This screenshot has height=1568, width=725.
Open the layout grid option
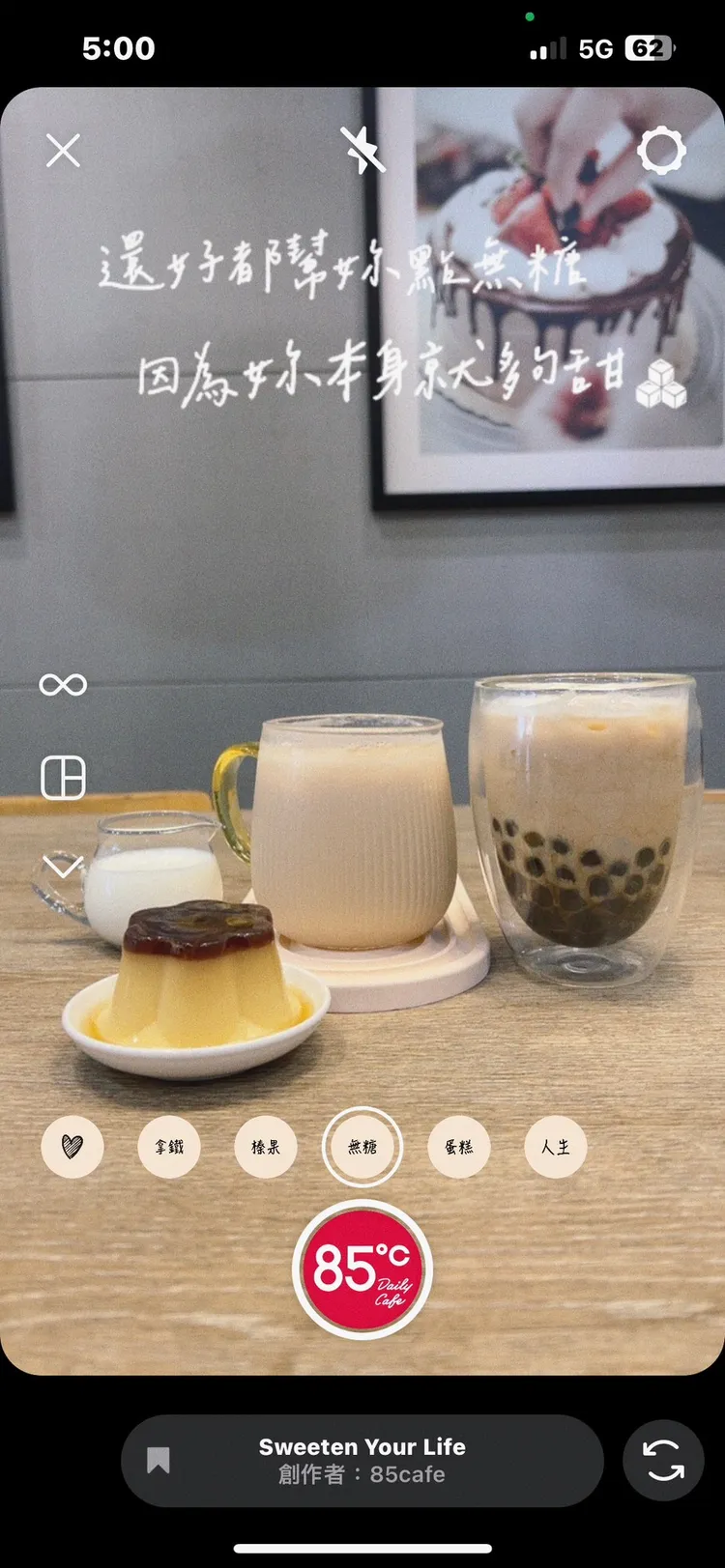point(63,778)
